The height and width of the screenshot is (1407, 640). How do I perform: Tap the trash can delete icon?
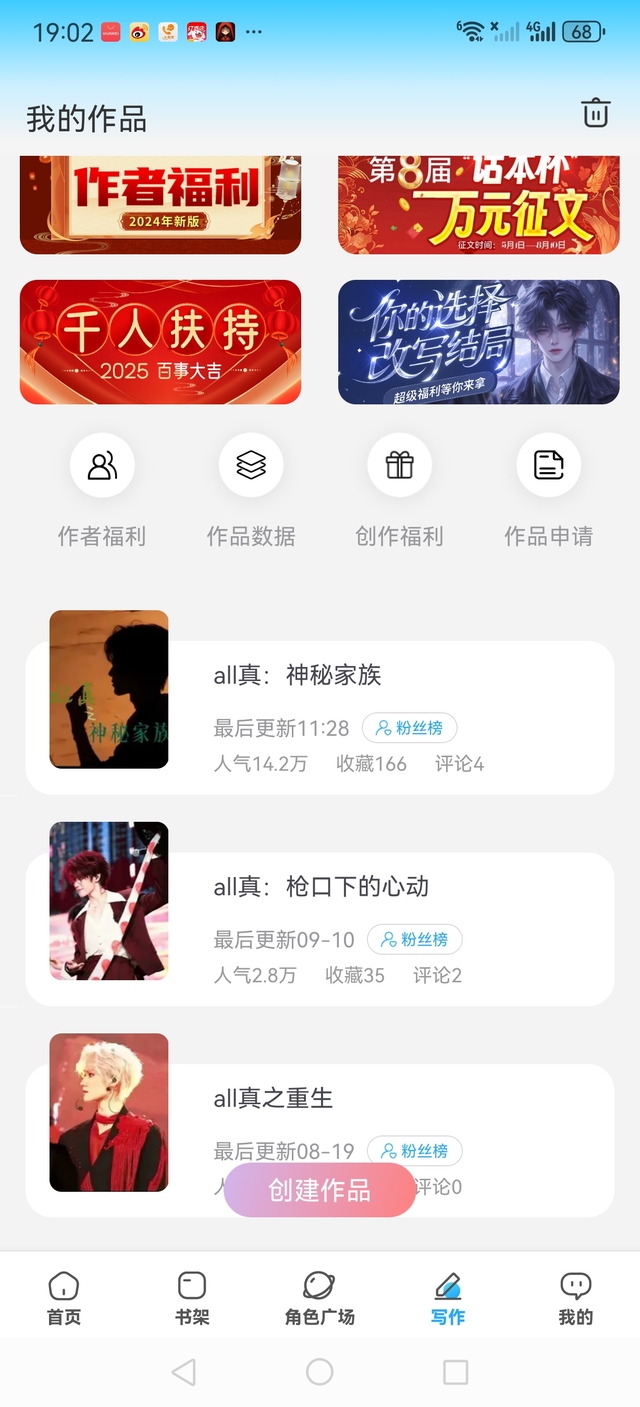pos(595,114)
